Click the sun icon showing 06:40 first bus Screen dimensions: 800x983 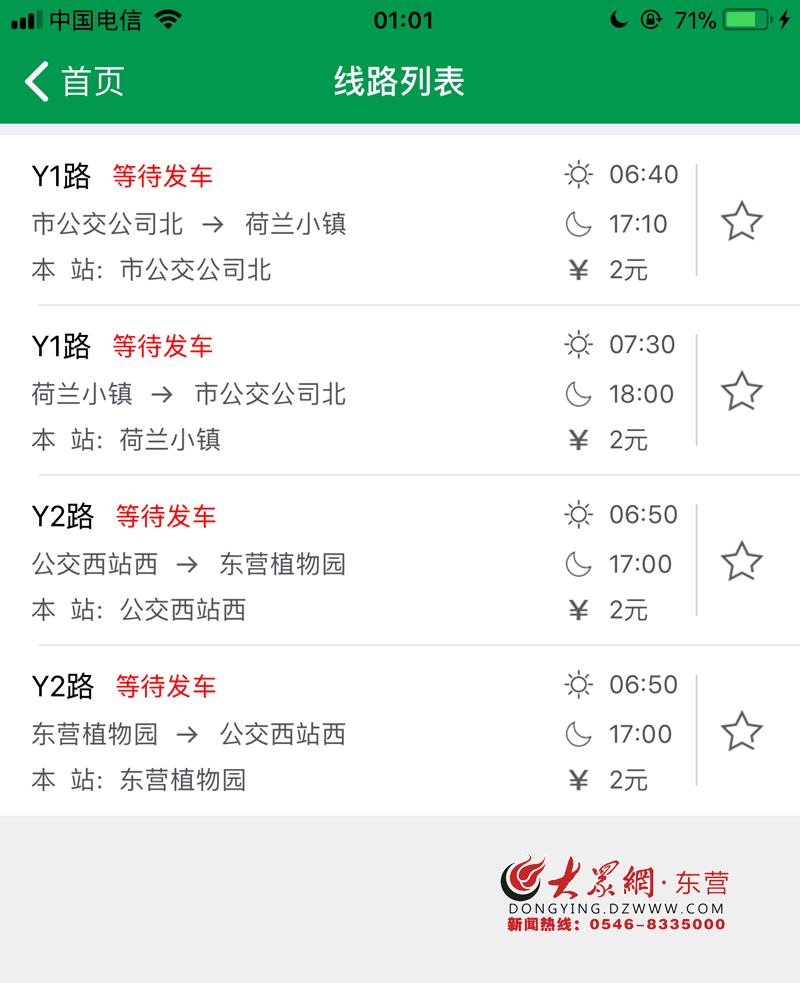578,175
